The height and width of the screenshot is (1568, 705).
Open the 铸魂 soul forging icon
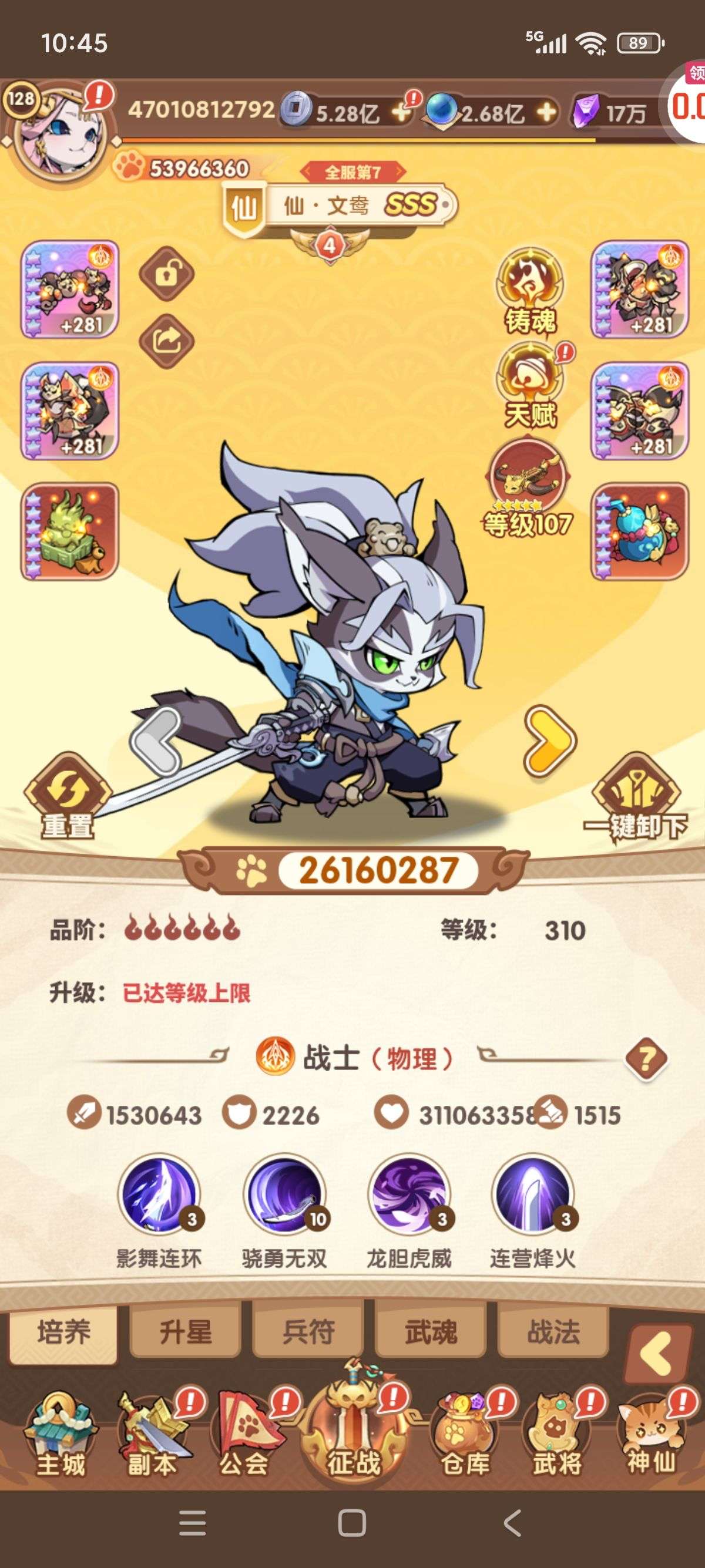pyautogui.click(x=530, y=289)
